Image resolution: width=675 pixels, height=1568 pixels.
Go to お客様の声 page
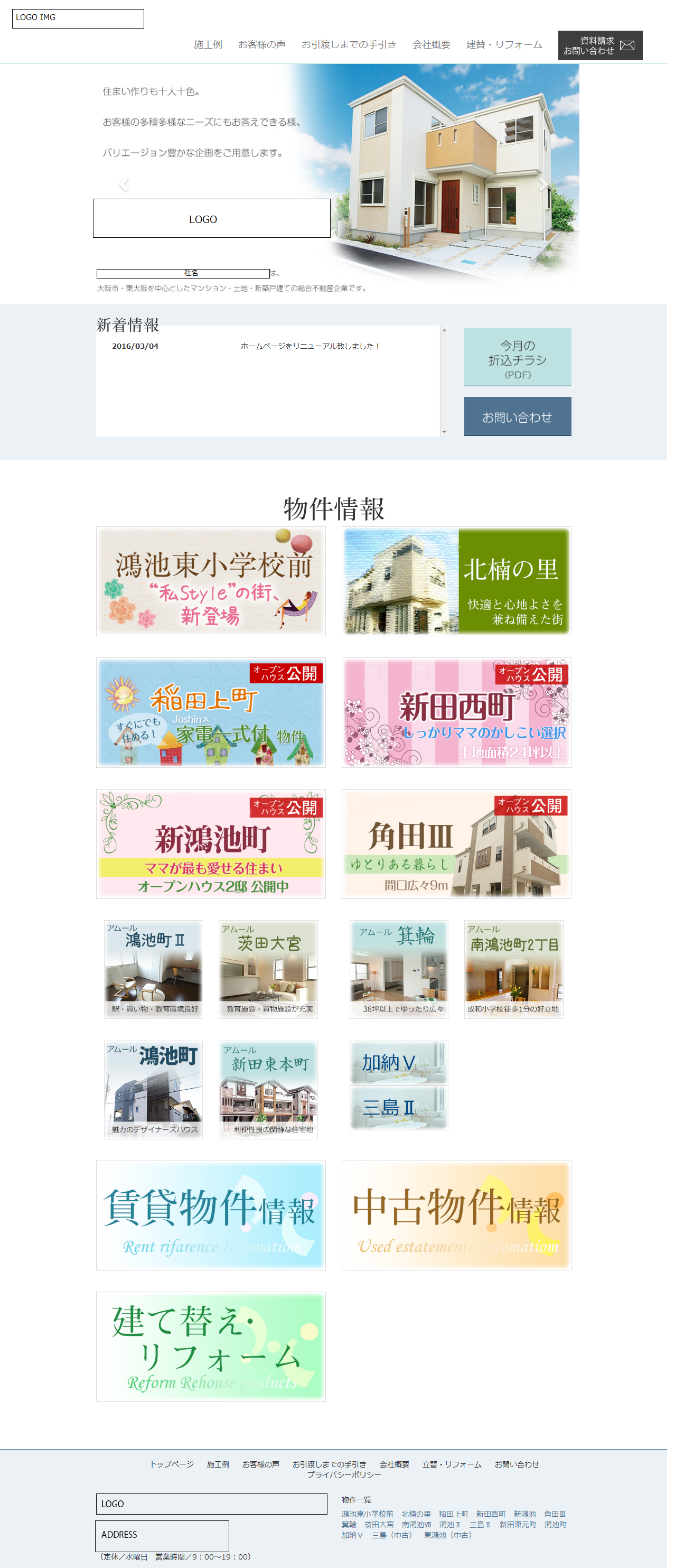coord(265,45)
